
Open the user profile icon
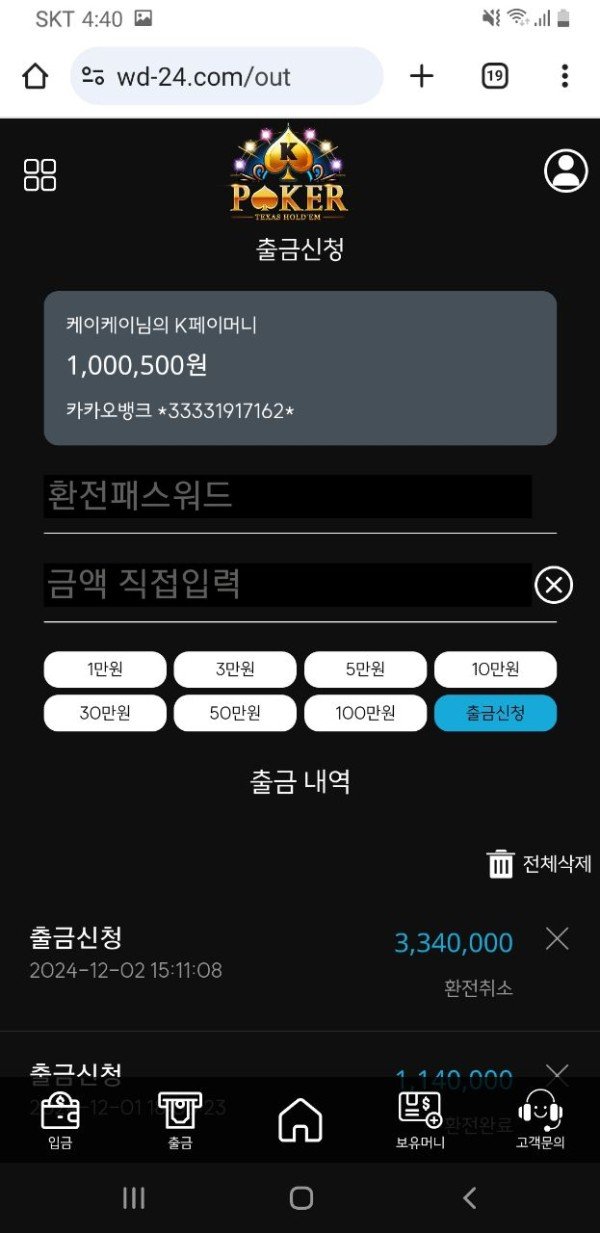click(x=565, y=171)
